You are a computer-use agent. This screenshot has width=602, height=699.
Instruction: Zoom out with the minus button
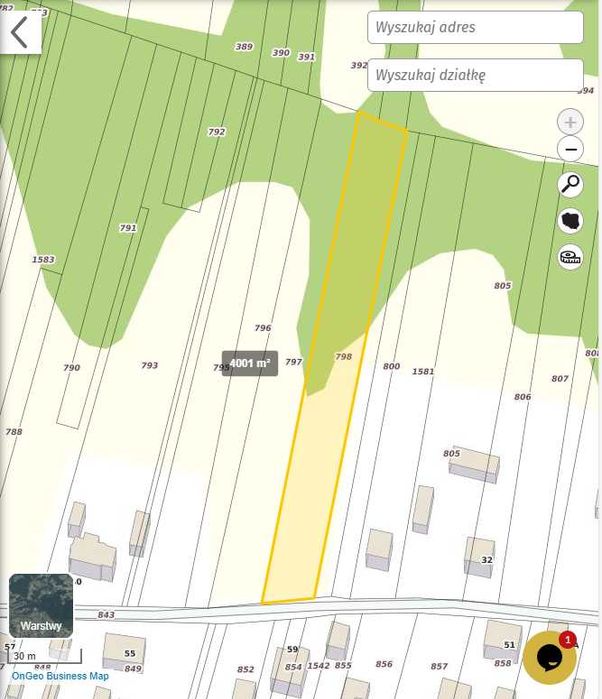click(570, 150)
